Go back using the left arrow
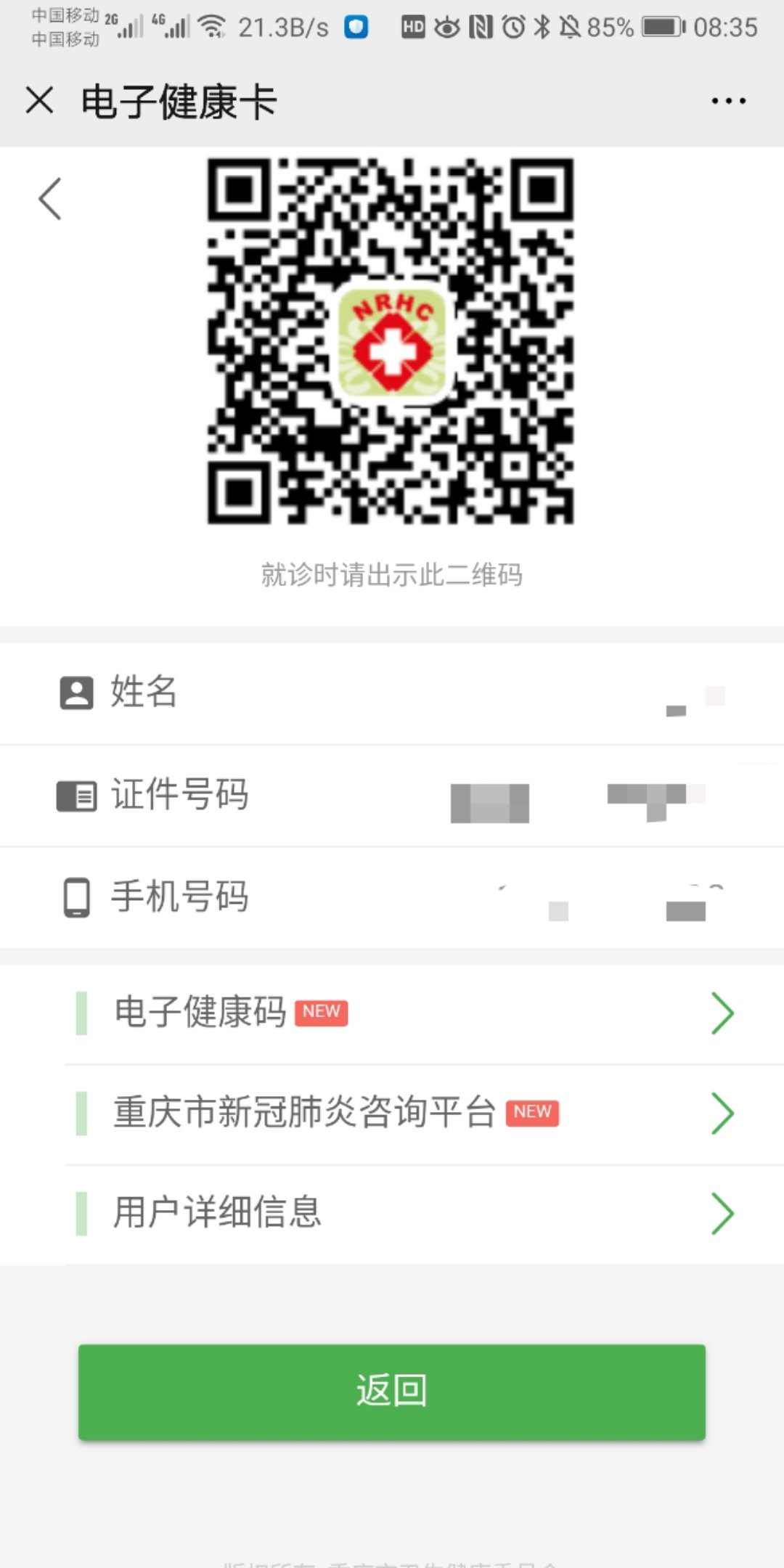This screenshot has width=784, height=1568. (49, 198)
